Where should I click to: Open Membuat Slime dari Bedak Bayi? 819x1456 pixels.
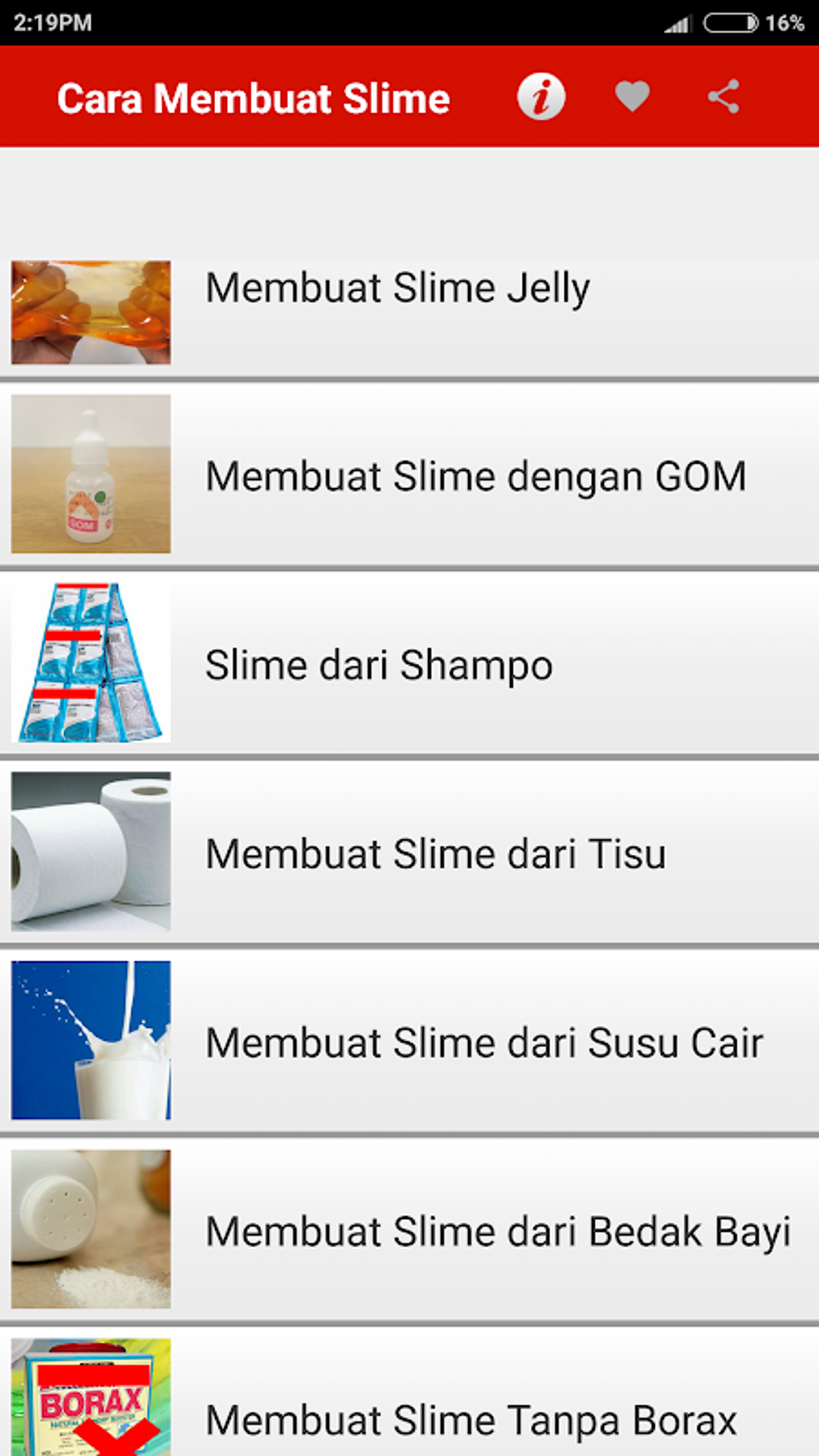coord(498,1230)
